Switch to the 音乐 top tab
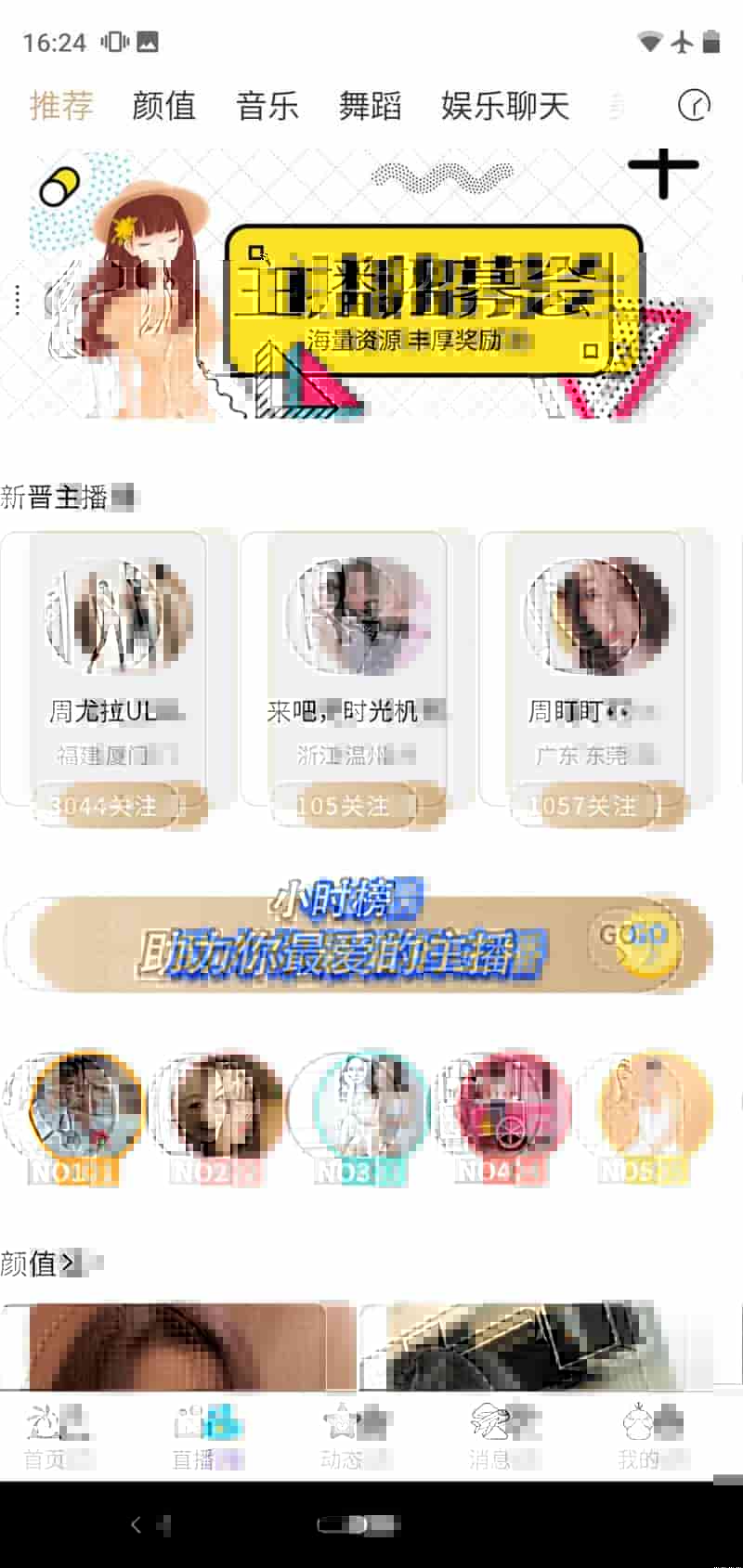 [267, 106]
